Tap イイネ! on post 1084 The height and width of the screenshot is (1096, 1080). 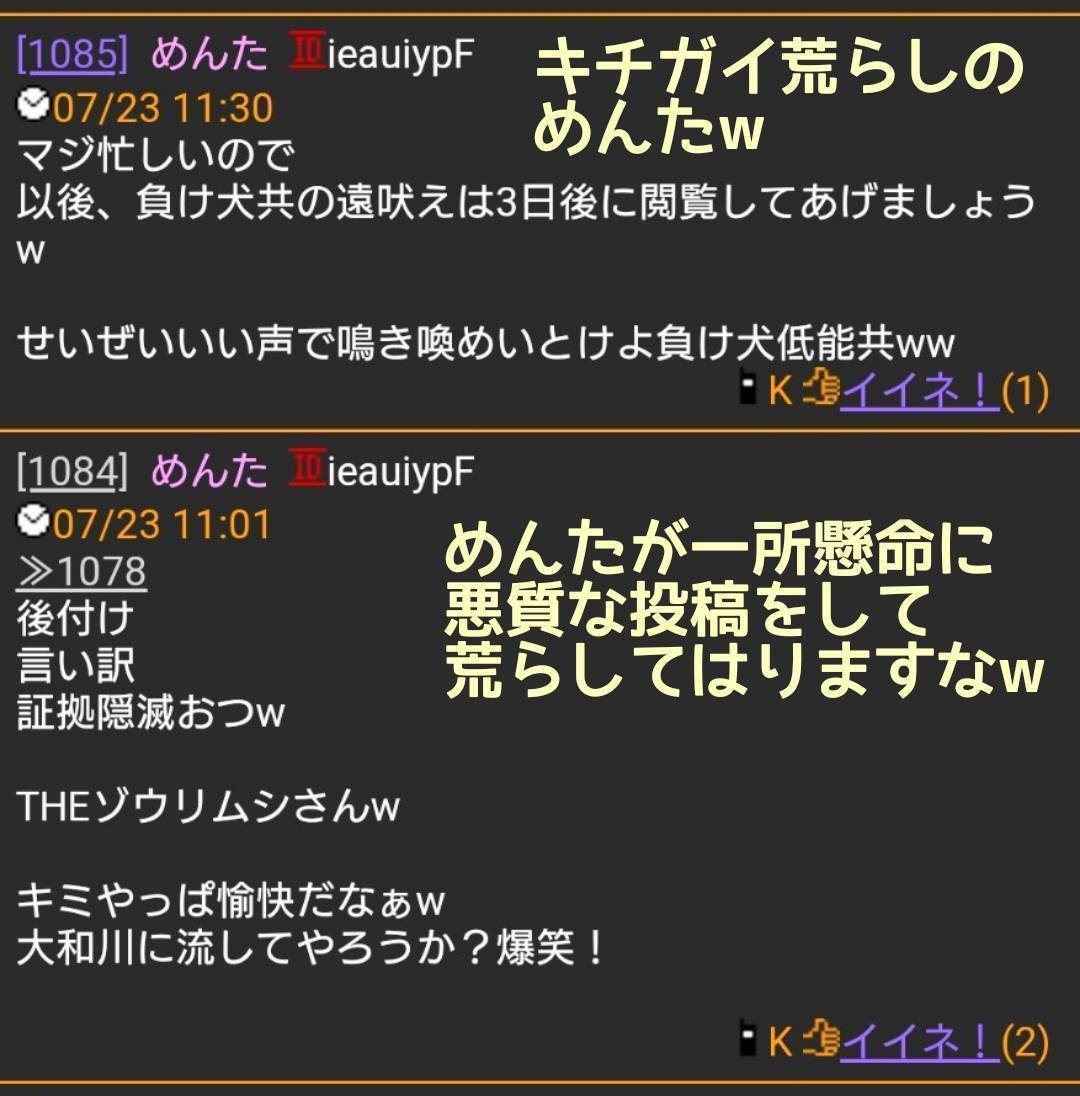tap(919, 1043)
